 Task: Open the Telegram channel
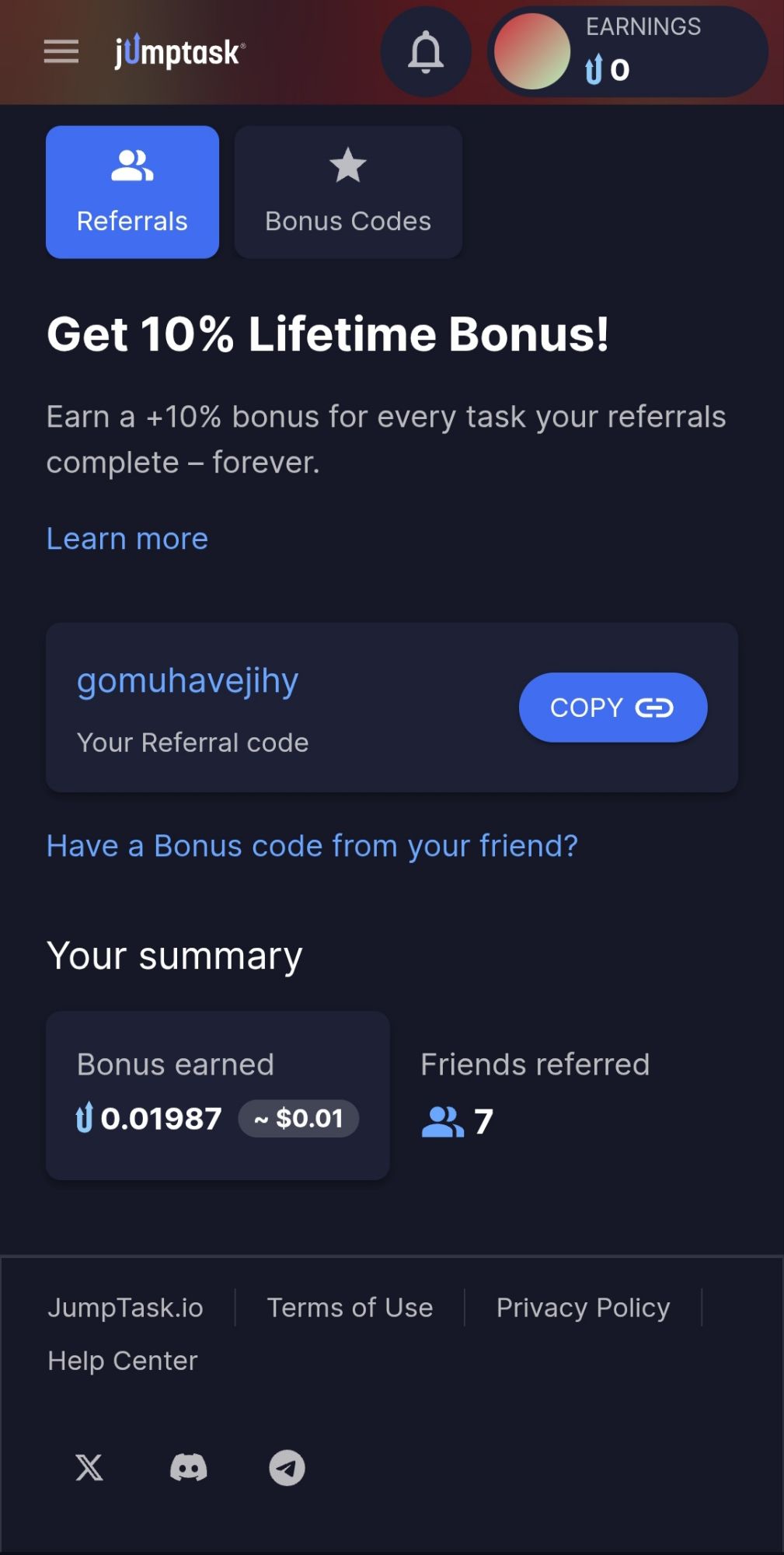pyautogui.click(x=287, y=1468)
